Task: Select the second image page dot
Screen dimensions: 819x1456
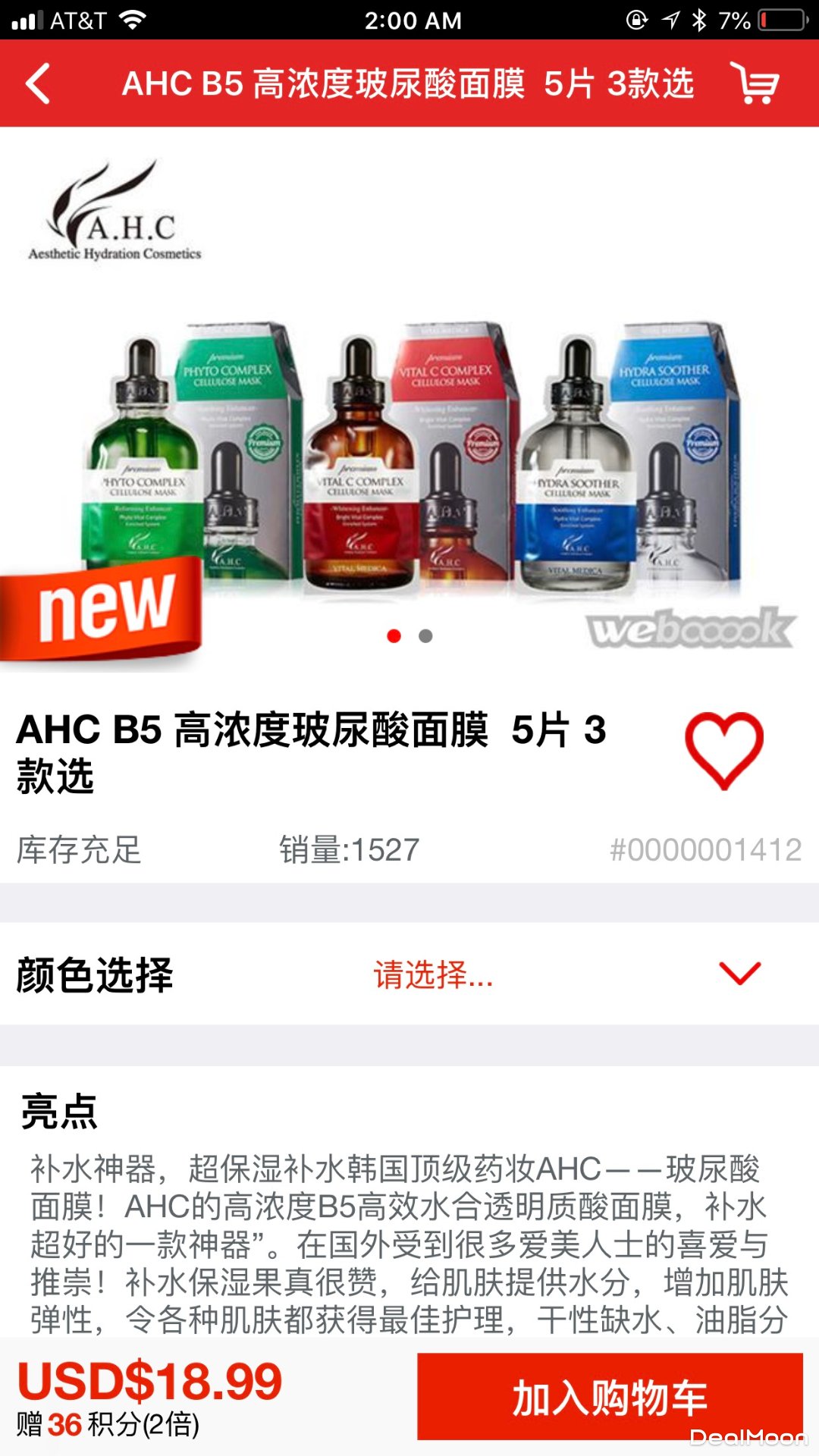Action: click(425, 636)
